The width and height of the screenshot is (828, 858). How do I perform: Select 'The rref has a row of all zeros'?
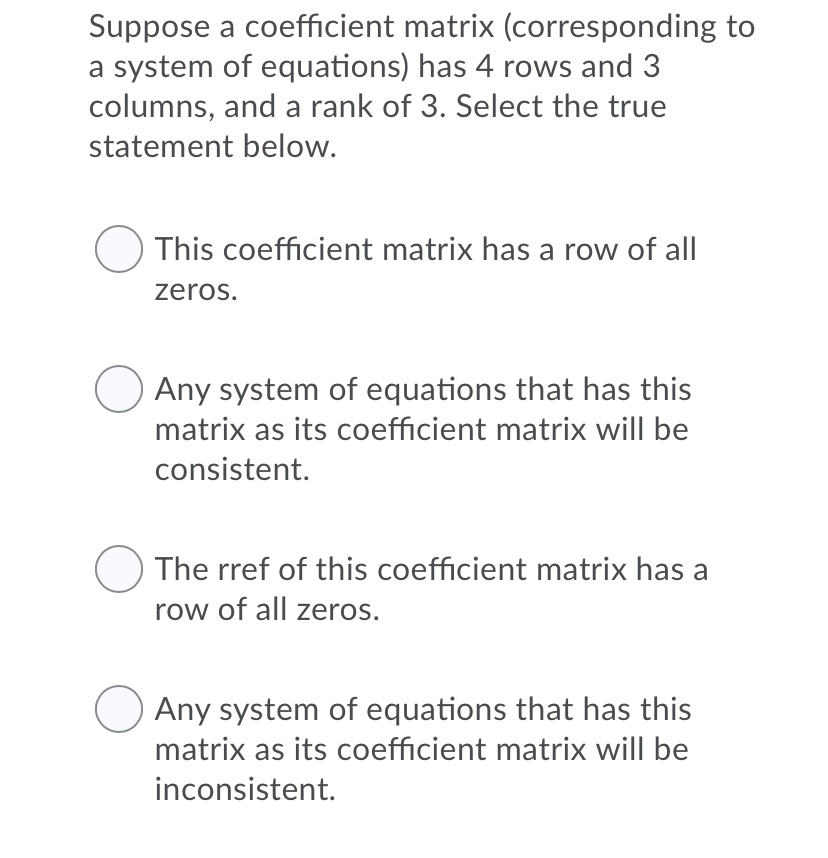click(x=118, y=570)
